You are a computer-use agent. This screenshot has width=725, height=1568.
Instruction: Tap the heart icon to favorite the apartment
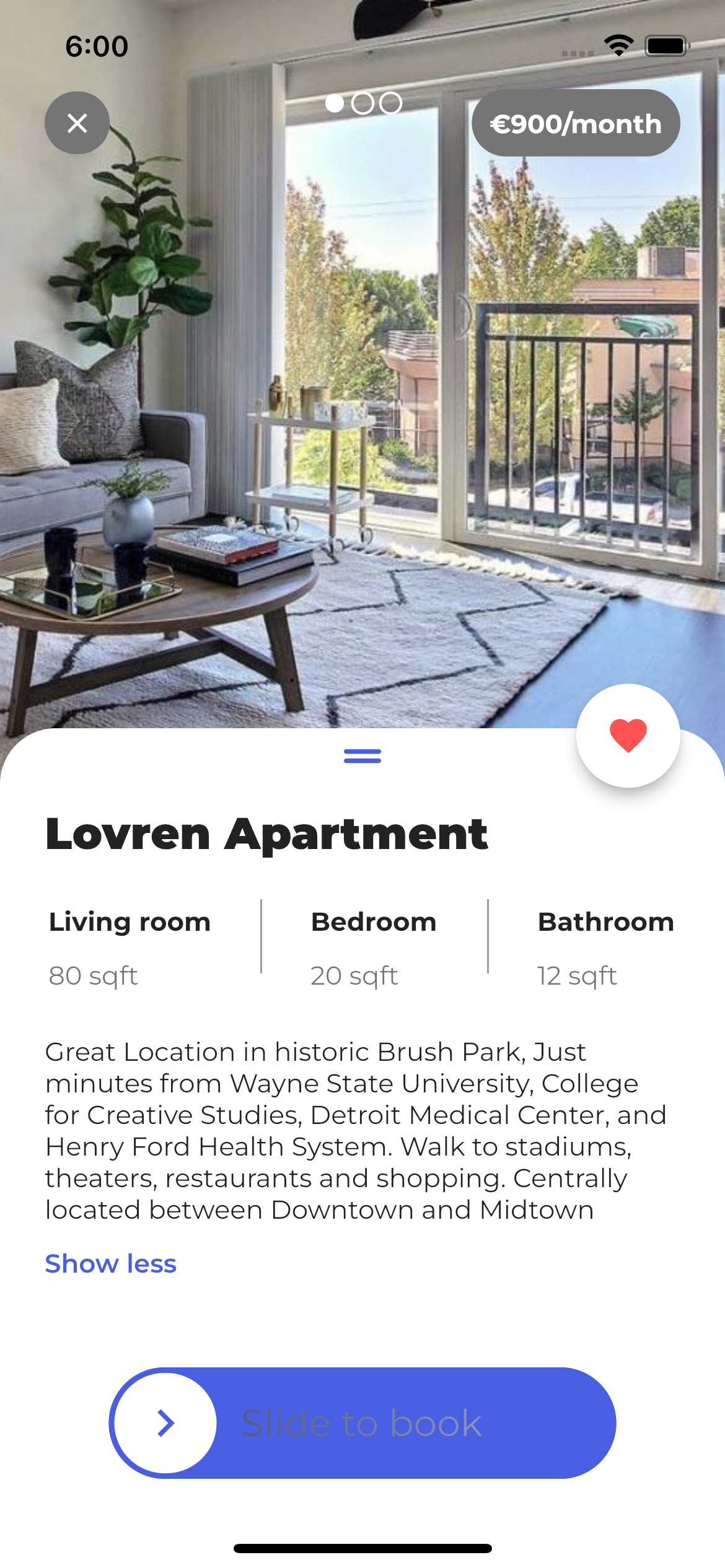pyautogui.click(x=628, y=734)
